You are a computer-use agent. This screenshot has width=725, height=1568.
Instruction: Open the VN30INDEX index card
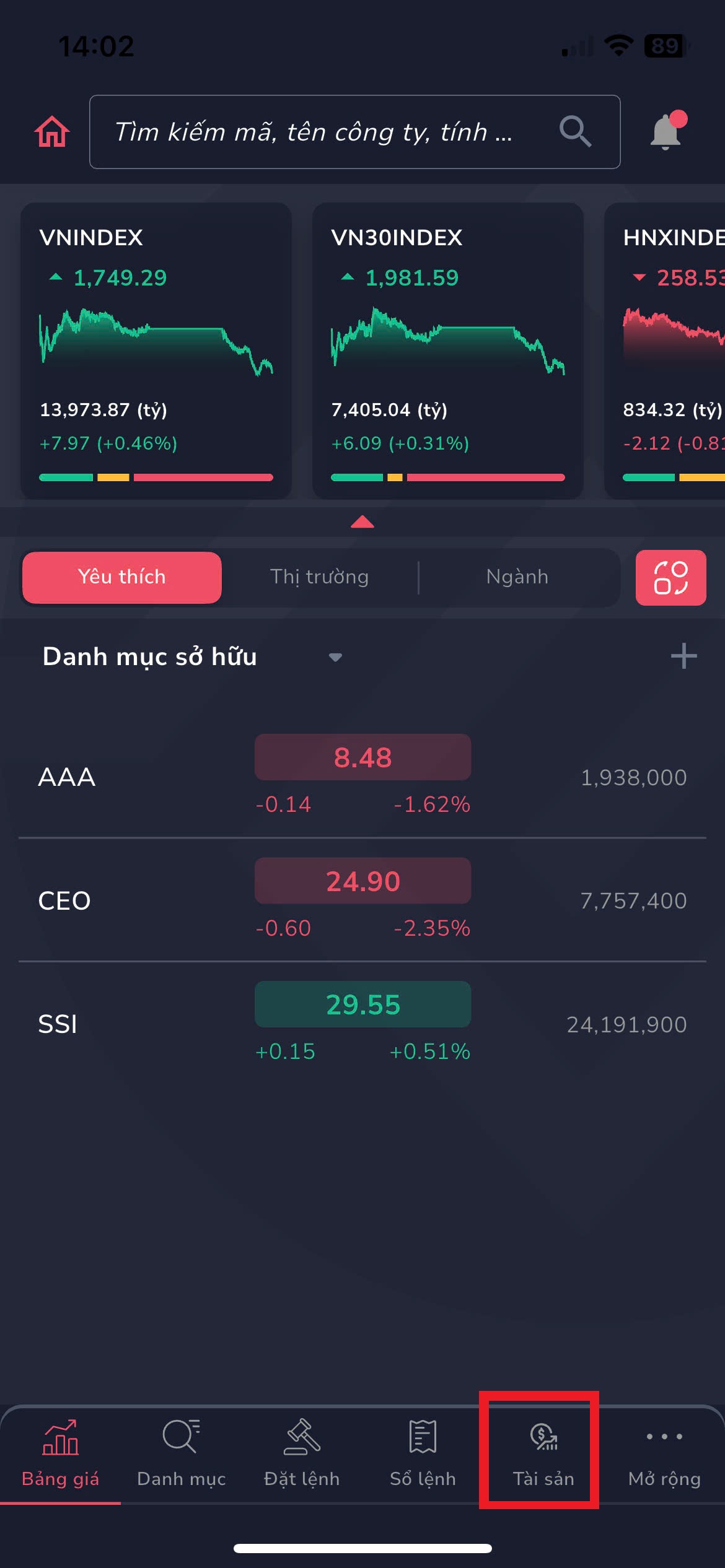point(447,351)
